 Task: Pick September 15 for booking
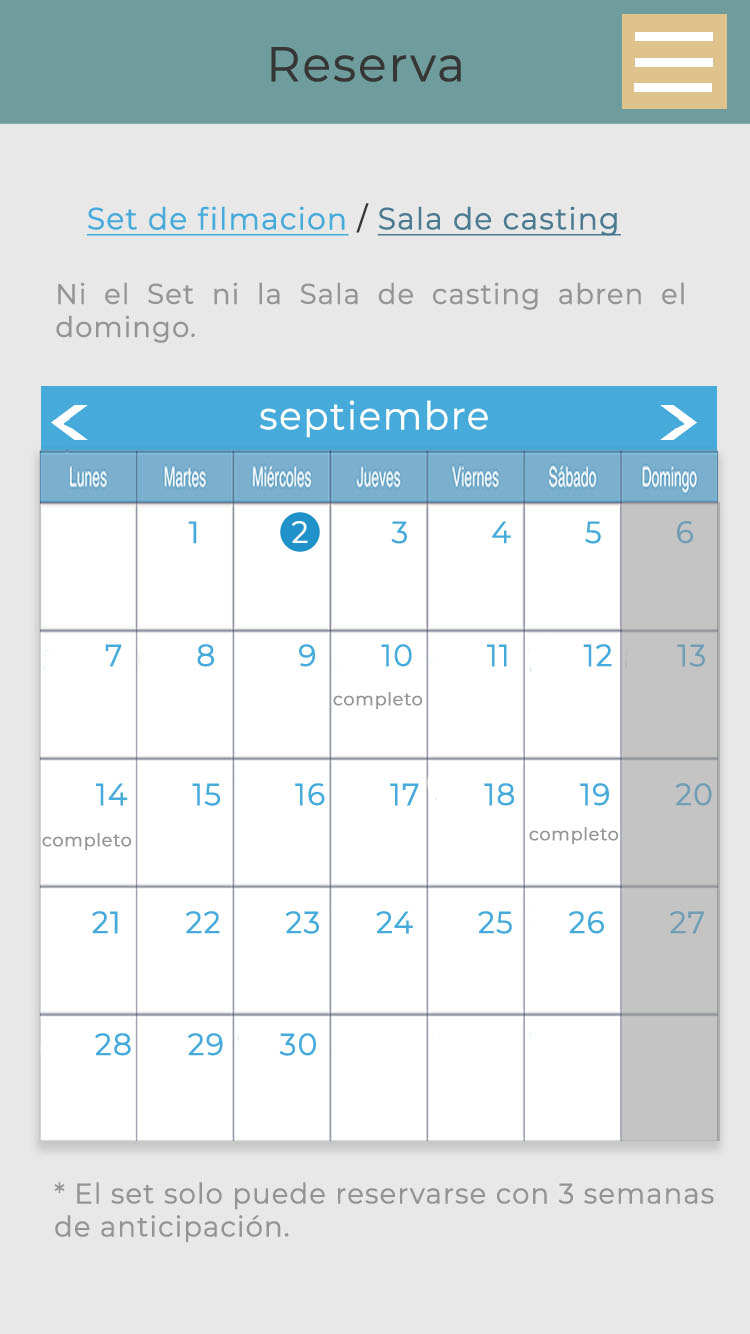coord(186,822)
